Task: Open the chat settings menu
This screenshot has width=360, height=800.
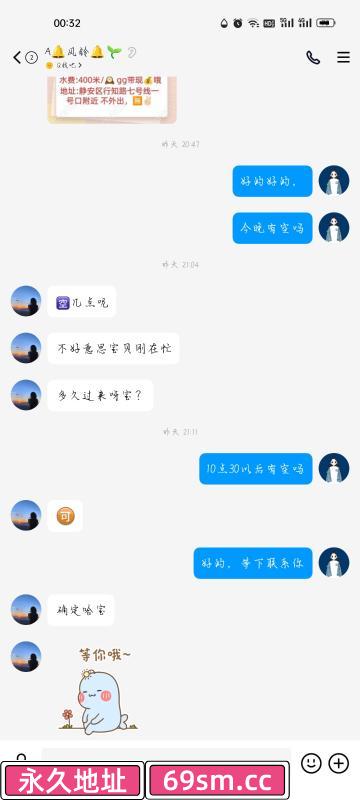Action: [x=343, y=57]
